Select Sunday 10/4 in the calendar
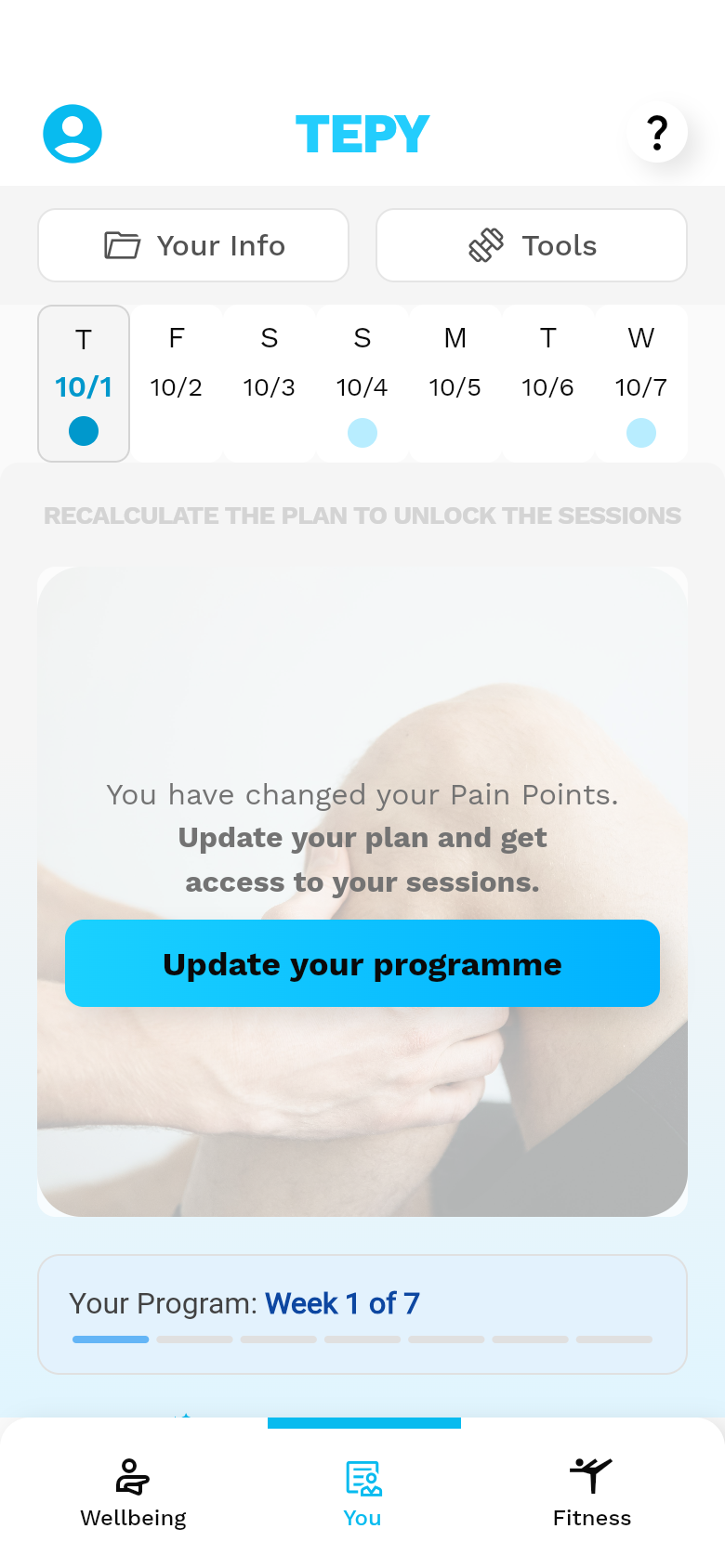 (x=362, y=383)
